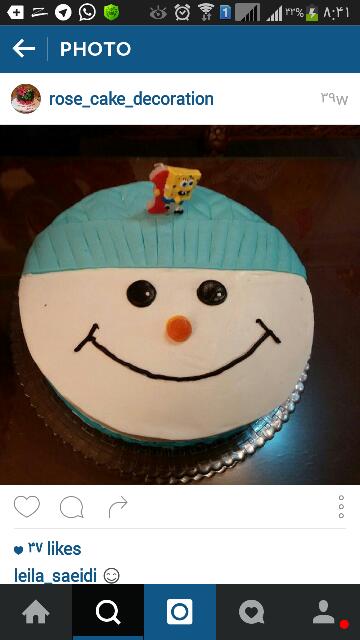
Task: Open rose_cake_decoration's profile picture
Action: [x=26, y=98]
